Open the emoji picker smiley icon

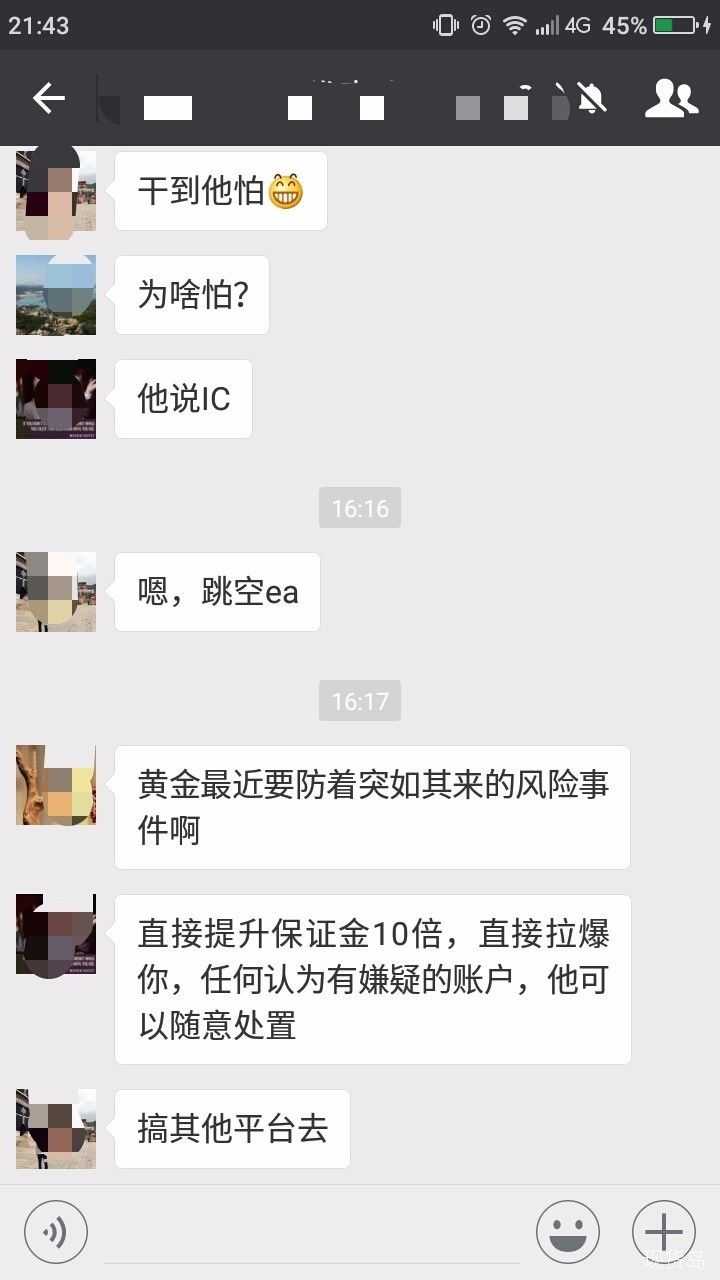(x=566, y=1231)
